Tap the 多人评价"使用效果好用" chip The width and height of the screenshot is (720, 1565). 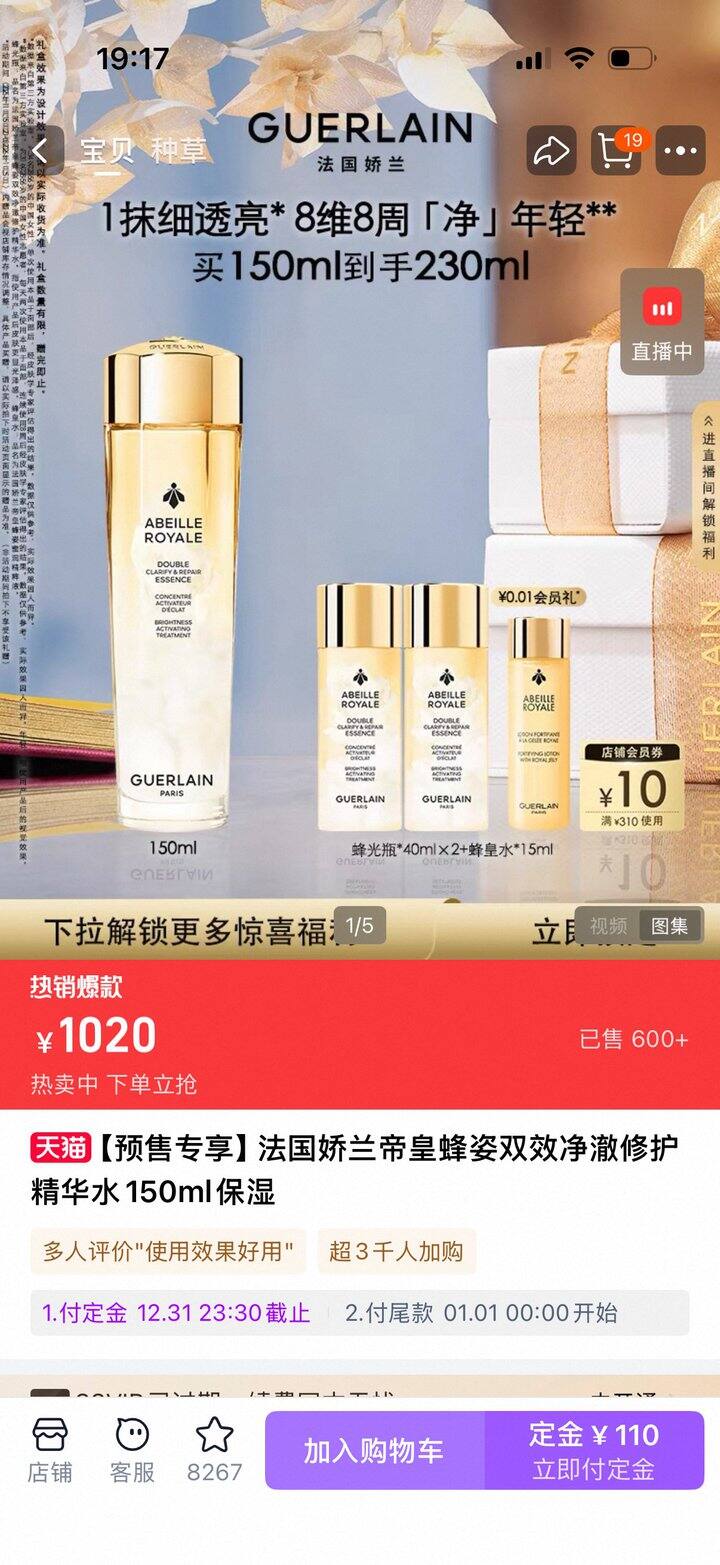168,1251
